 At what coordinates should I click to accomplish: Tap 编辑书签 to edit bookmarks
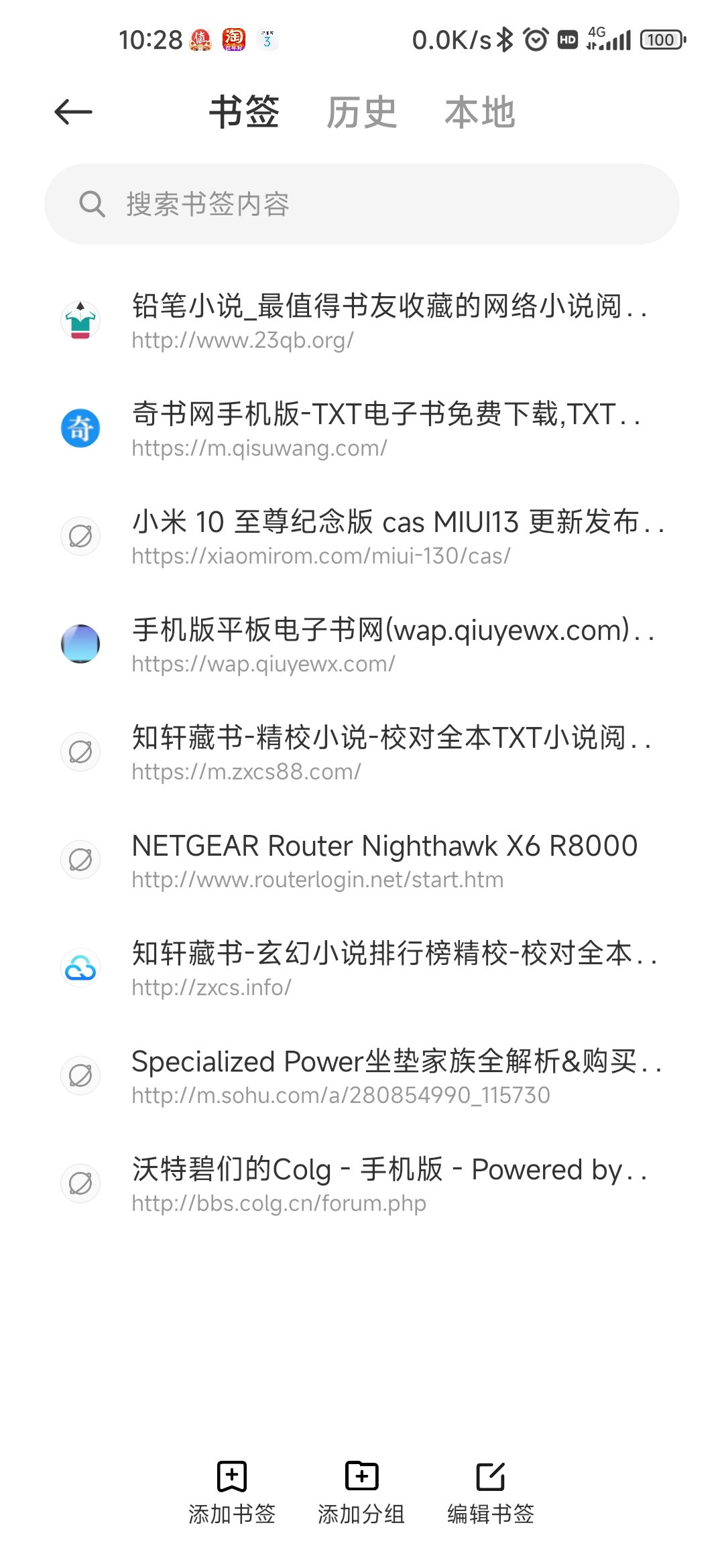[x=491, y=1492]
